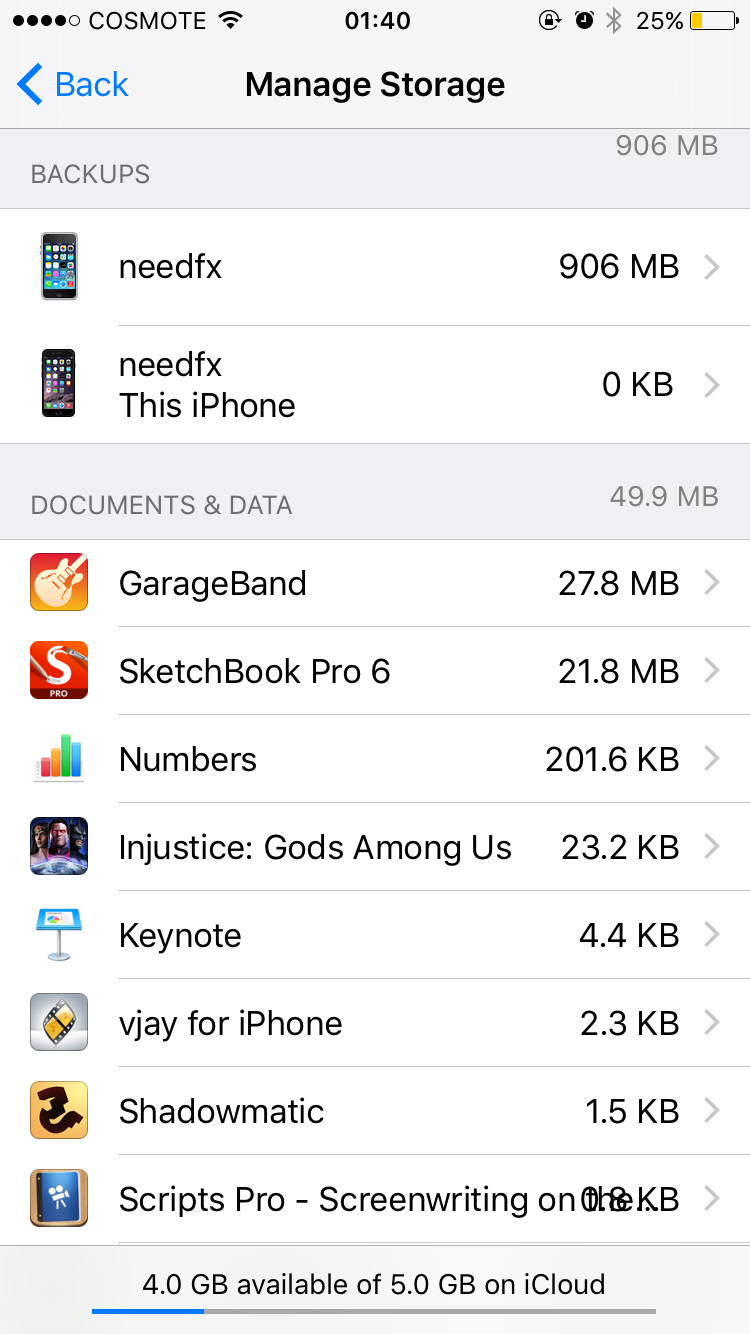Open vjay for iPhone data
Screen dimensions: 750x1334
click(375, 1023)
